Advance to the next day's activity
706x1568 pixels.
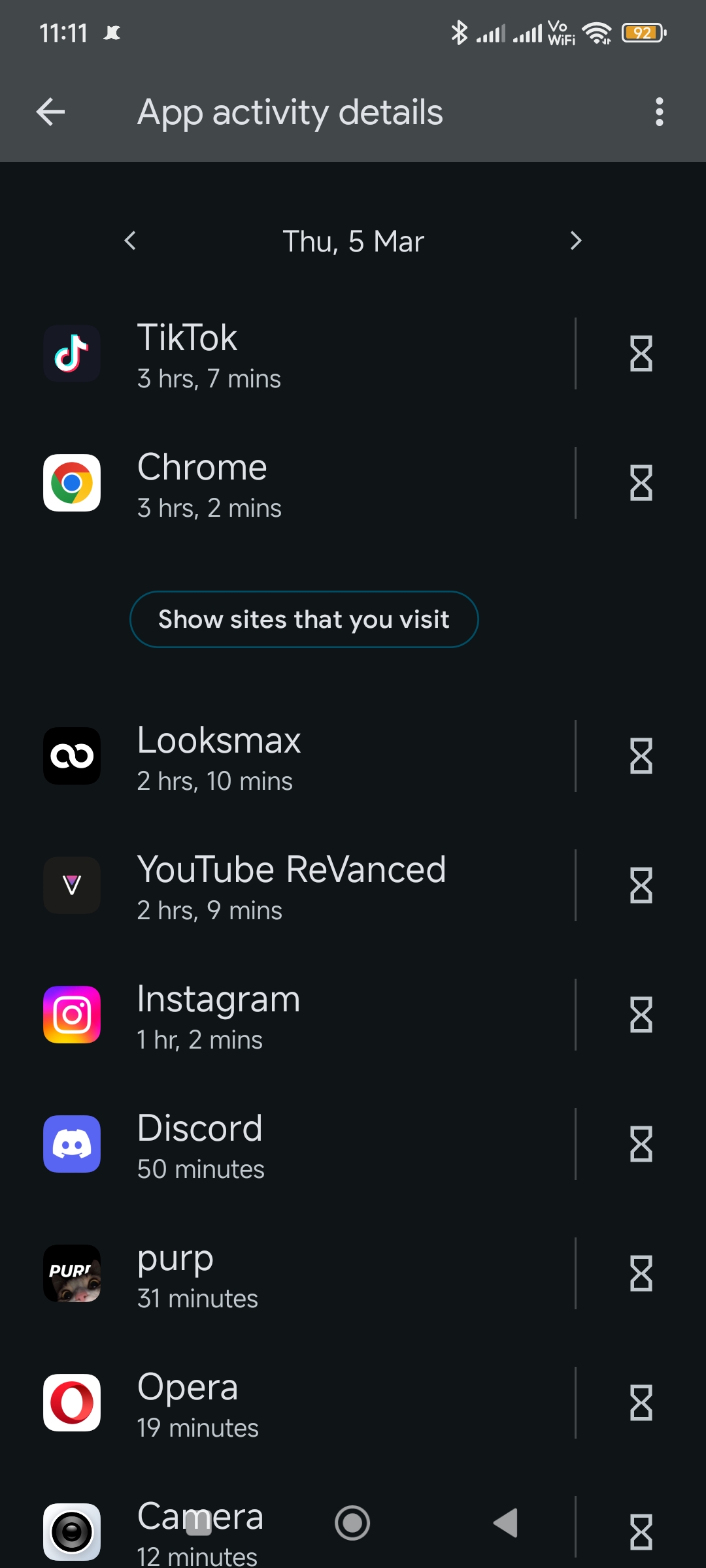pyautogui.click(x=576, y=240)
